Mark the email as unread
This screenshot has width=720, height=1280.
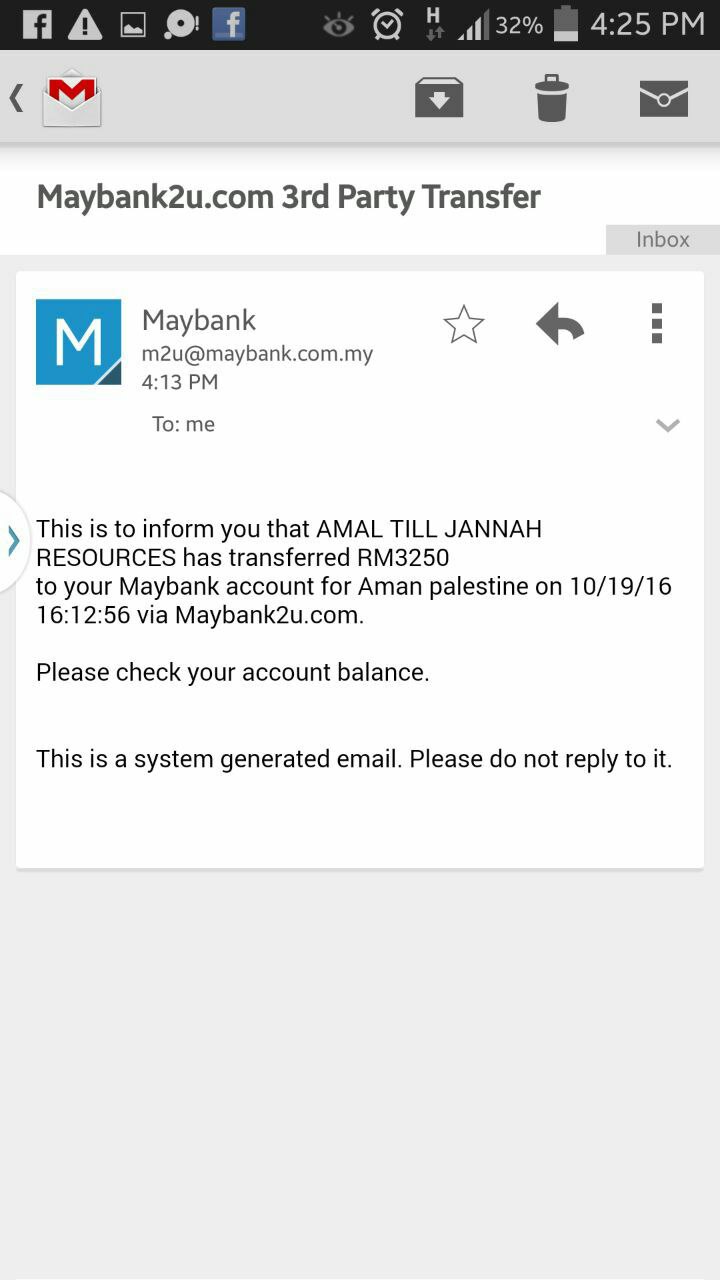(x=664, y=98)
